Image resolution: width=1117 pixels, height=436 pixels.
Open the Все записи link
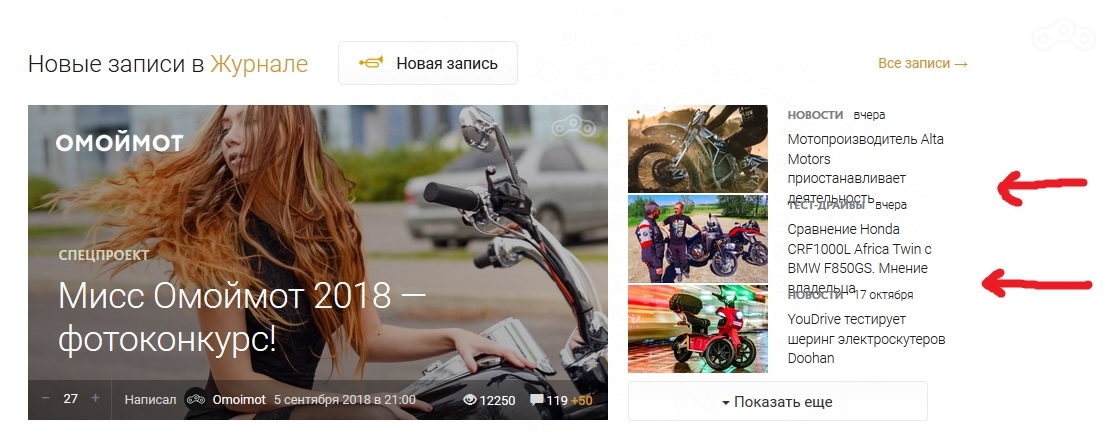pyautogui.click(x=922, y=64)
